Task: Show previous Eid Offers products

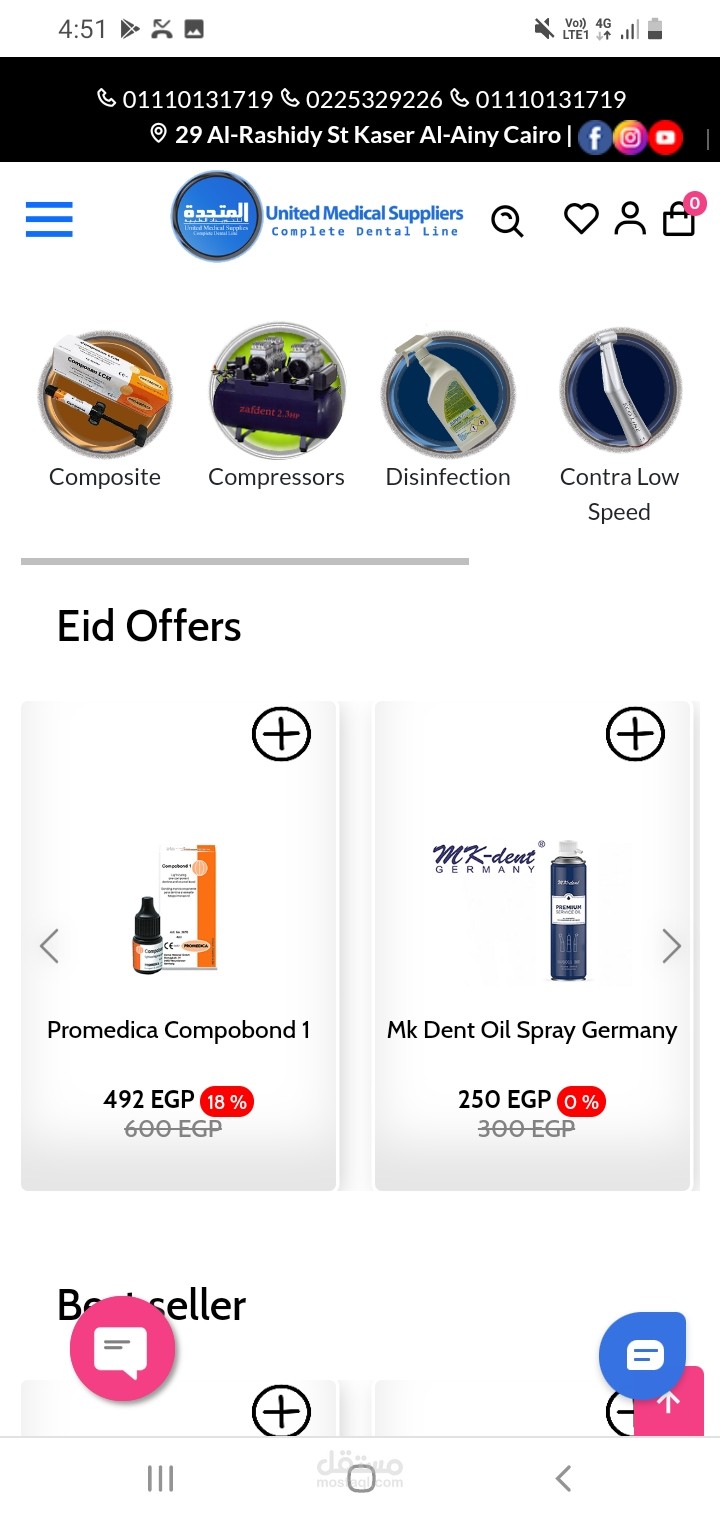Action: 49,945
